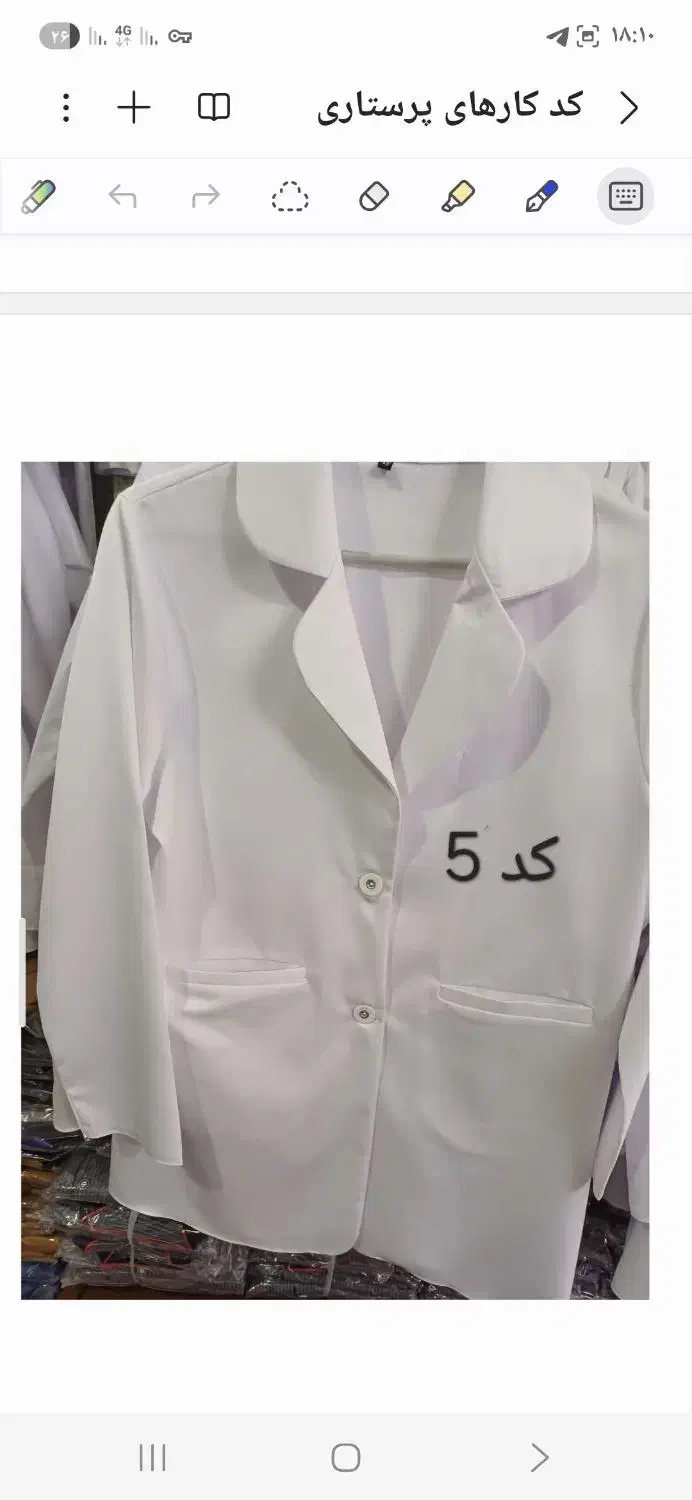Select the pen drawing tool

(541, 197)
